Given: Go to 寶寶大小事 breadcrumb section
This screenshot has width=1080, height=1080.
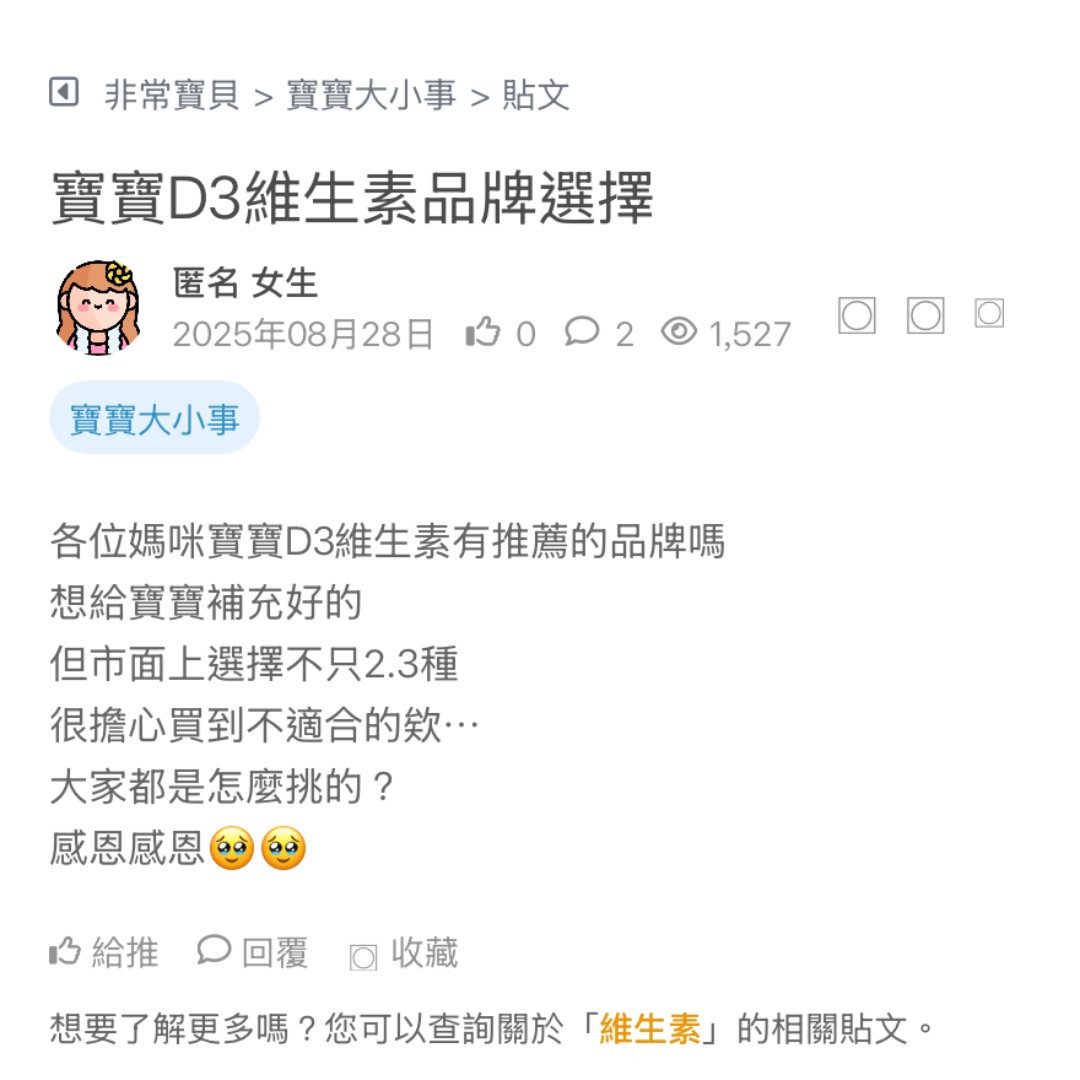Looking at the screenshot, I should (x=371, y=95).
